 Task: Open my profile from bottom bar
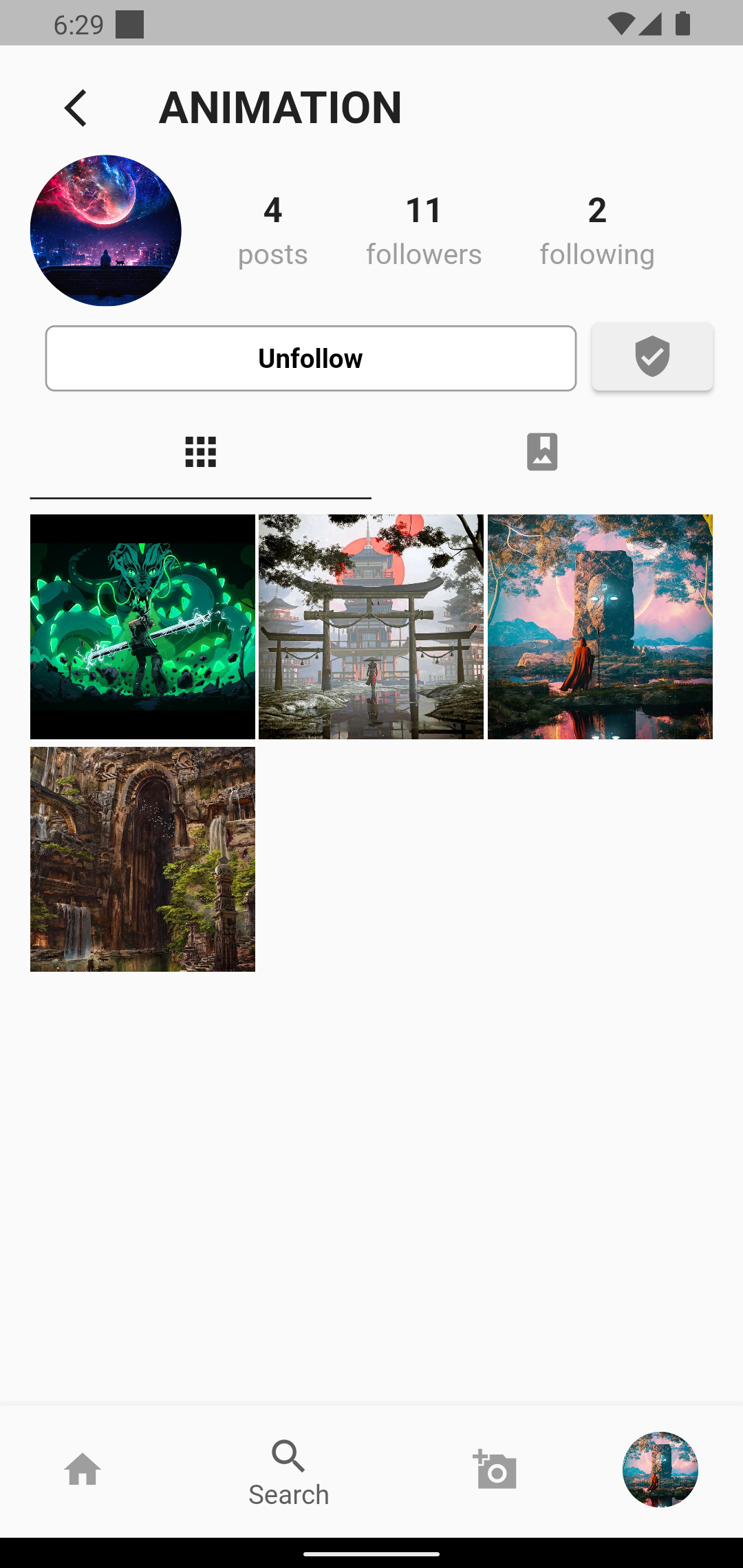click(x=660, y=1470)
